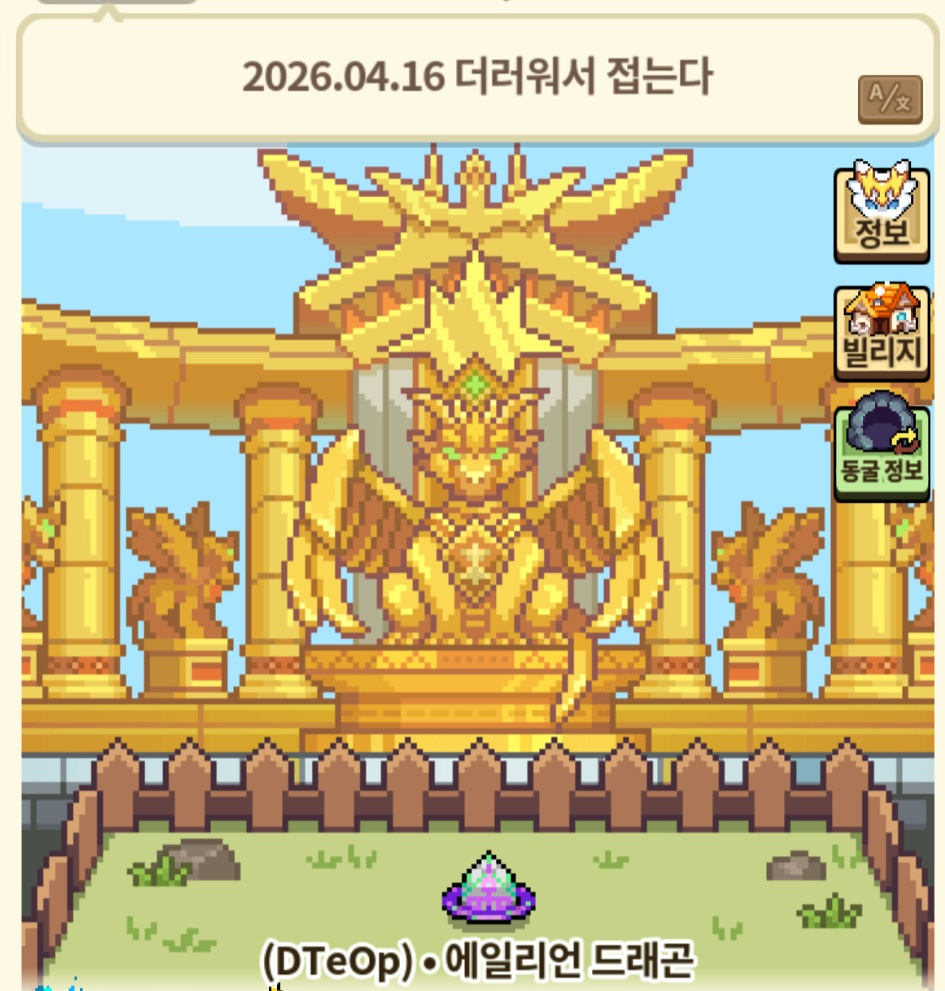
Task: Open the 빌리지 village button
Action: click(881, 330)
